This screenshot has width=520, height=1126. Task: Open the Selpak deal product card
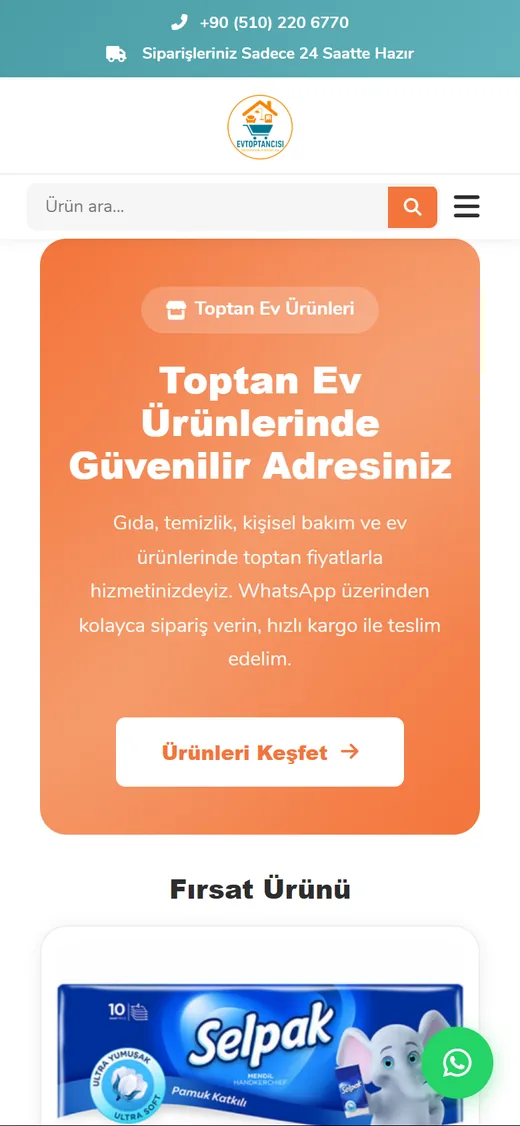[x=260, y=1027]
